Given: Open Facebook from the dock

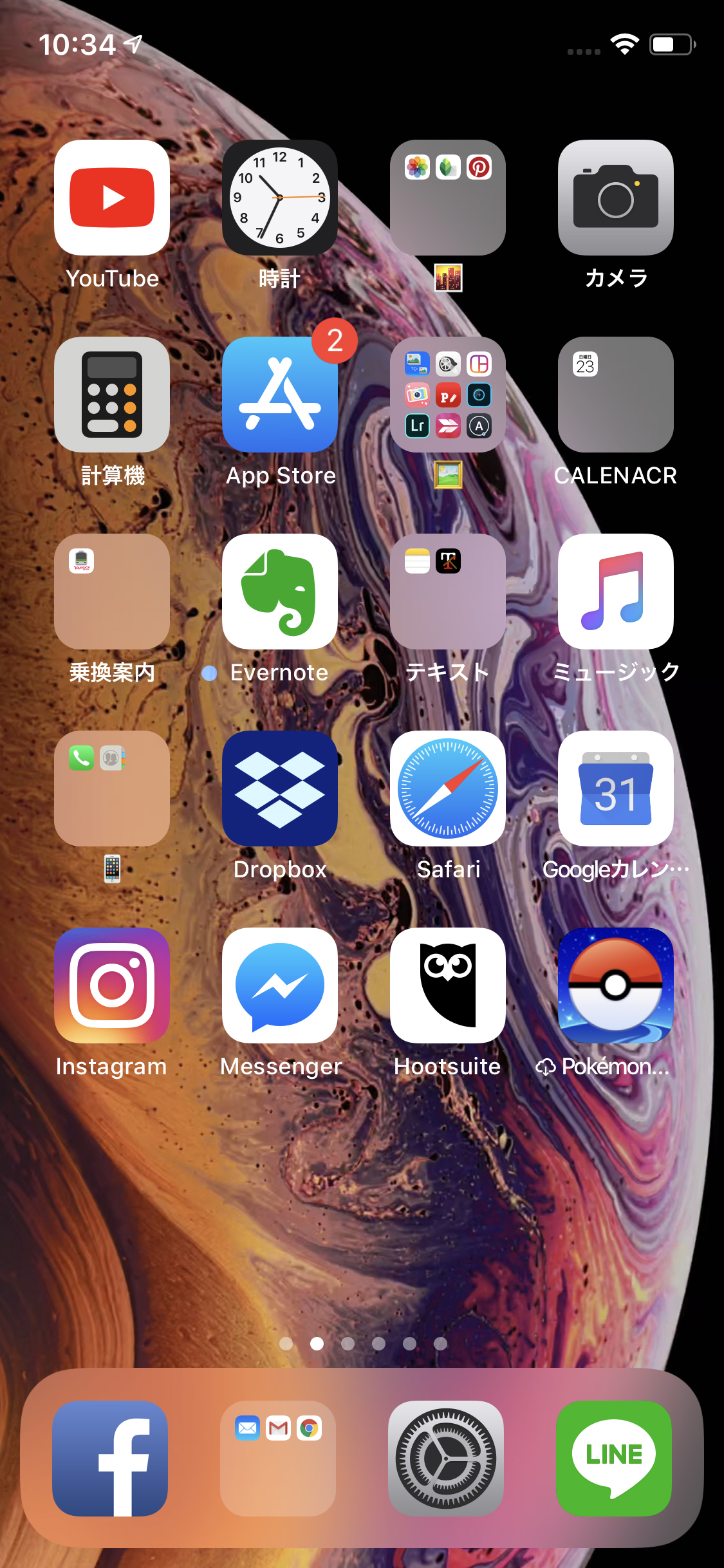Looking at the screenshot, I should pos(110,1459).
